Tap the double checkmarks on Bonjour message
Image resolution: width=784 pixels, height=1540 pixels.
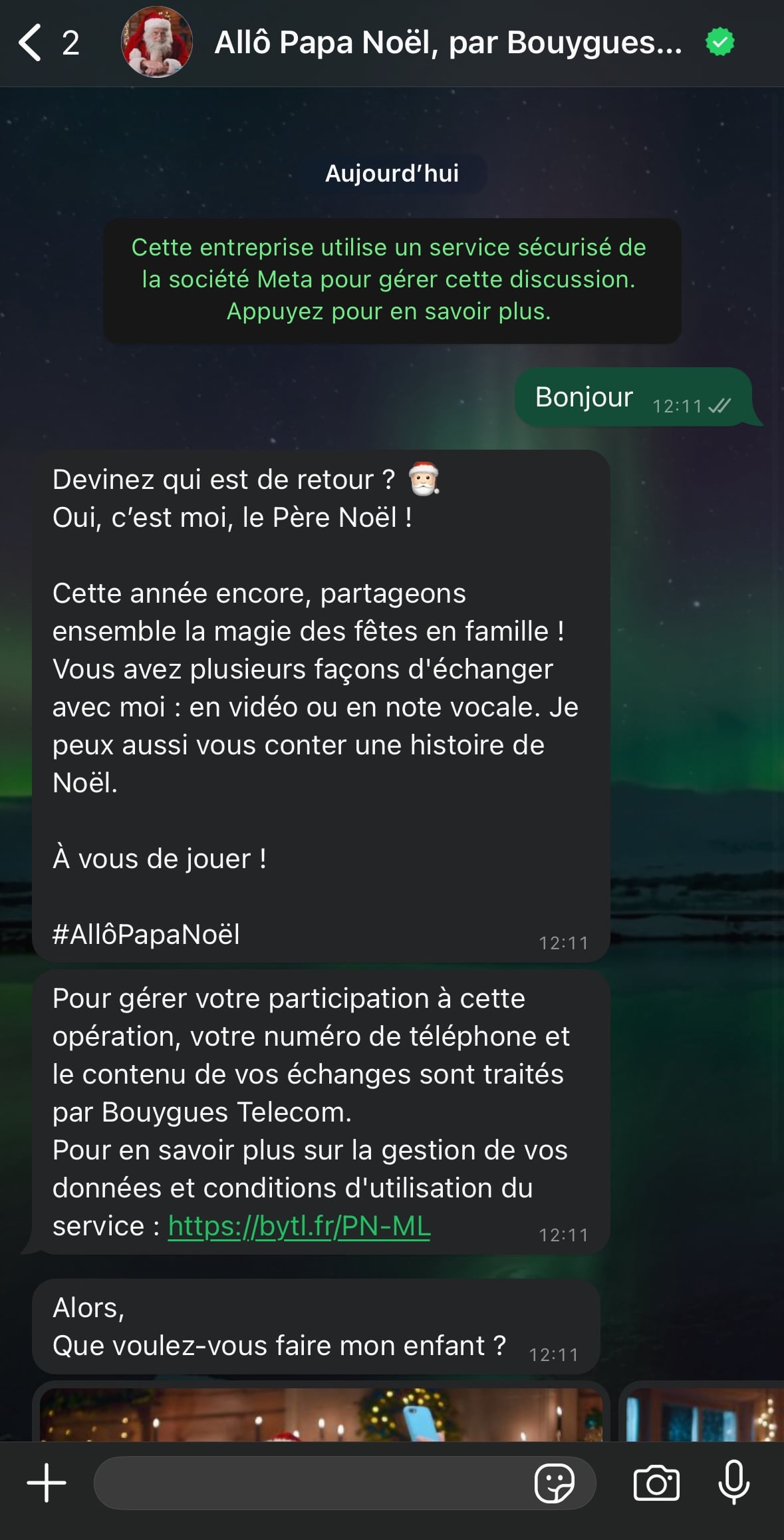[719, 404]
